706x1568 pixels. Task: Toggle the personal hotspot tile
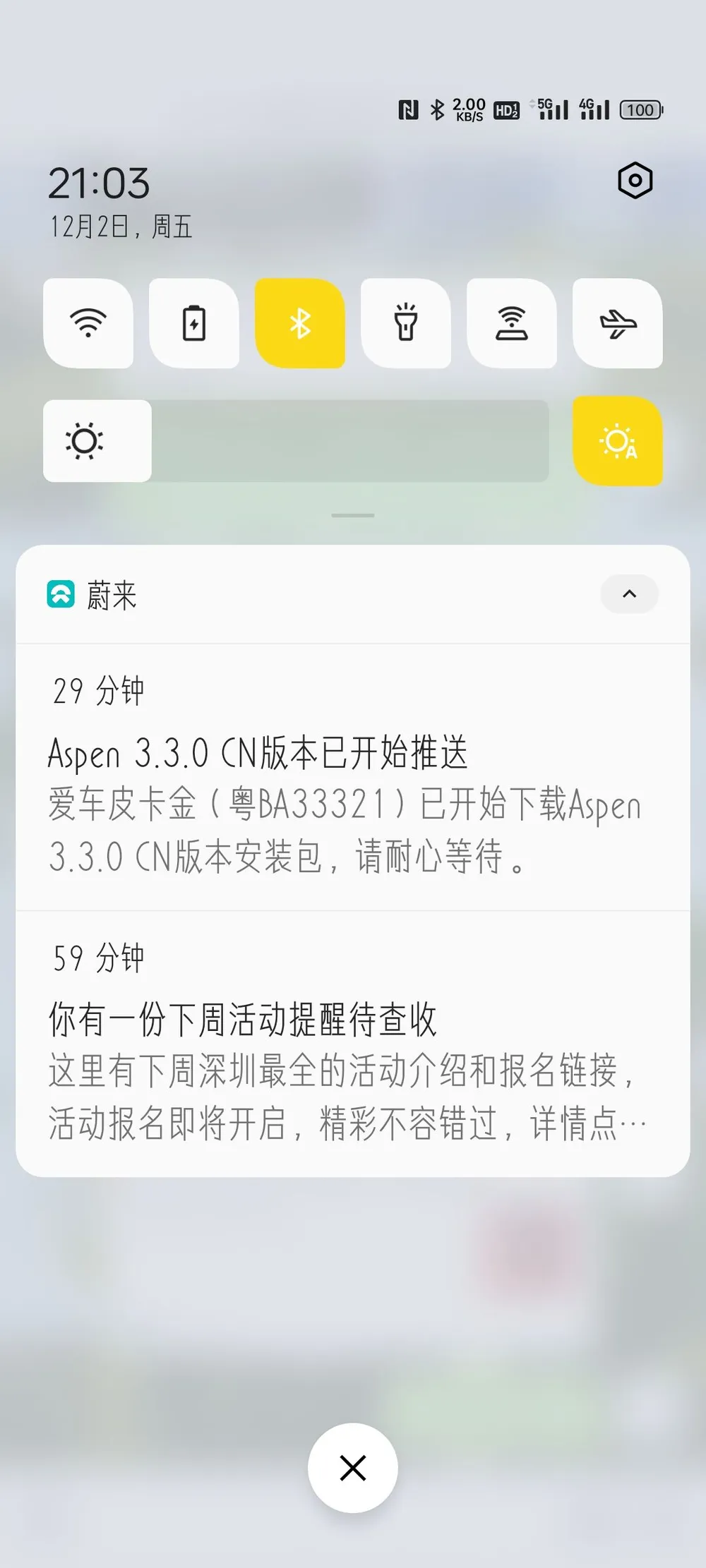point(512,324)
